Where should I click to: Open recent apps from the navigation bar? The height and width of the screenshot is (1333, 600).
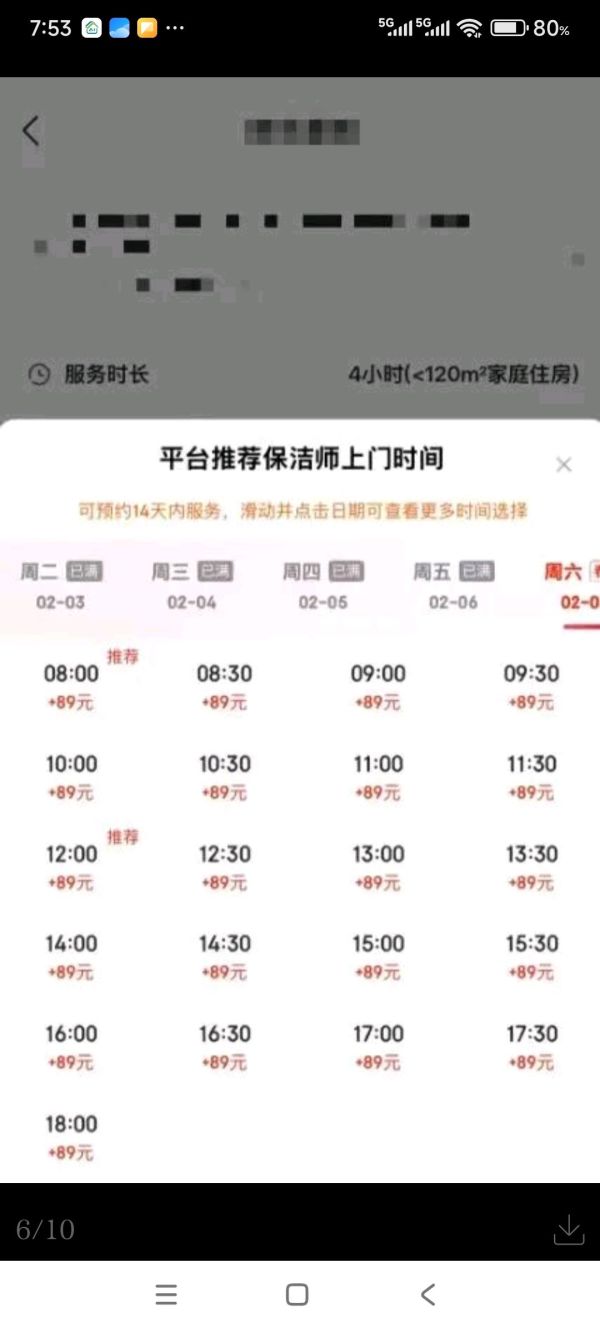[x=166, y=1295]
